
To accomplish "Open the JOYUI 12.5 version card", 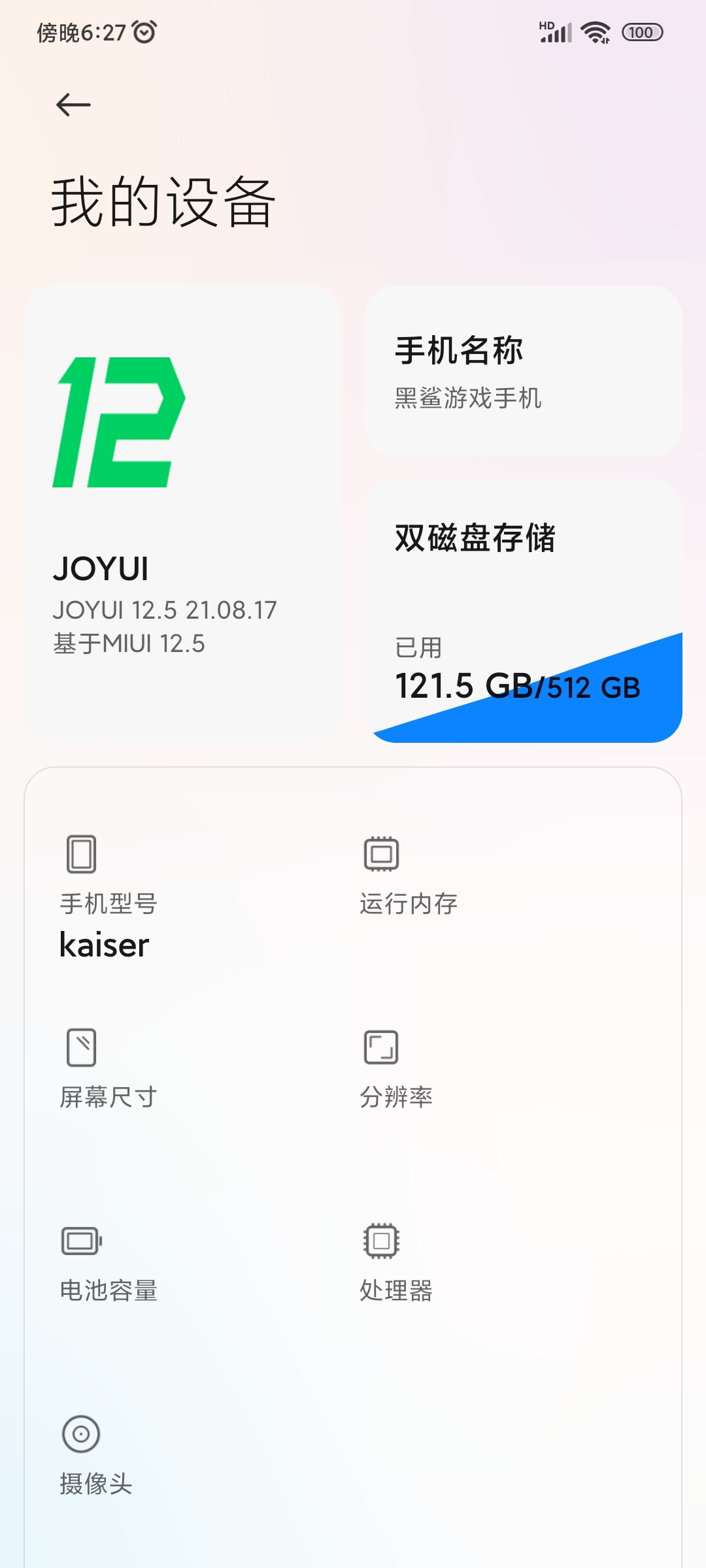I will (x=182, y=514).
